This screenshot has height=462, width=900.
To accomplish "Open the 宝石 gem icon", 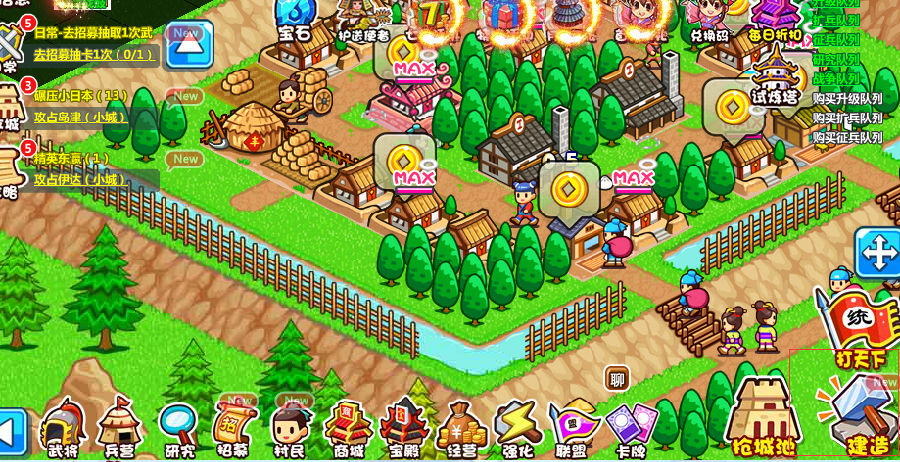I will pyautogui.click(x=295, y=20).
